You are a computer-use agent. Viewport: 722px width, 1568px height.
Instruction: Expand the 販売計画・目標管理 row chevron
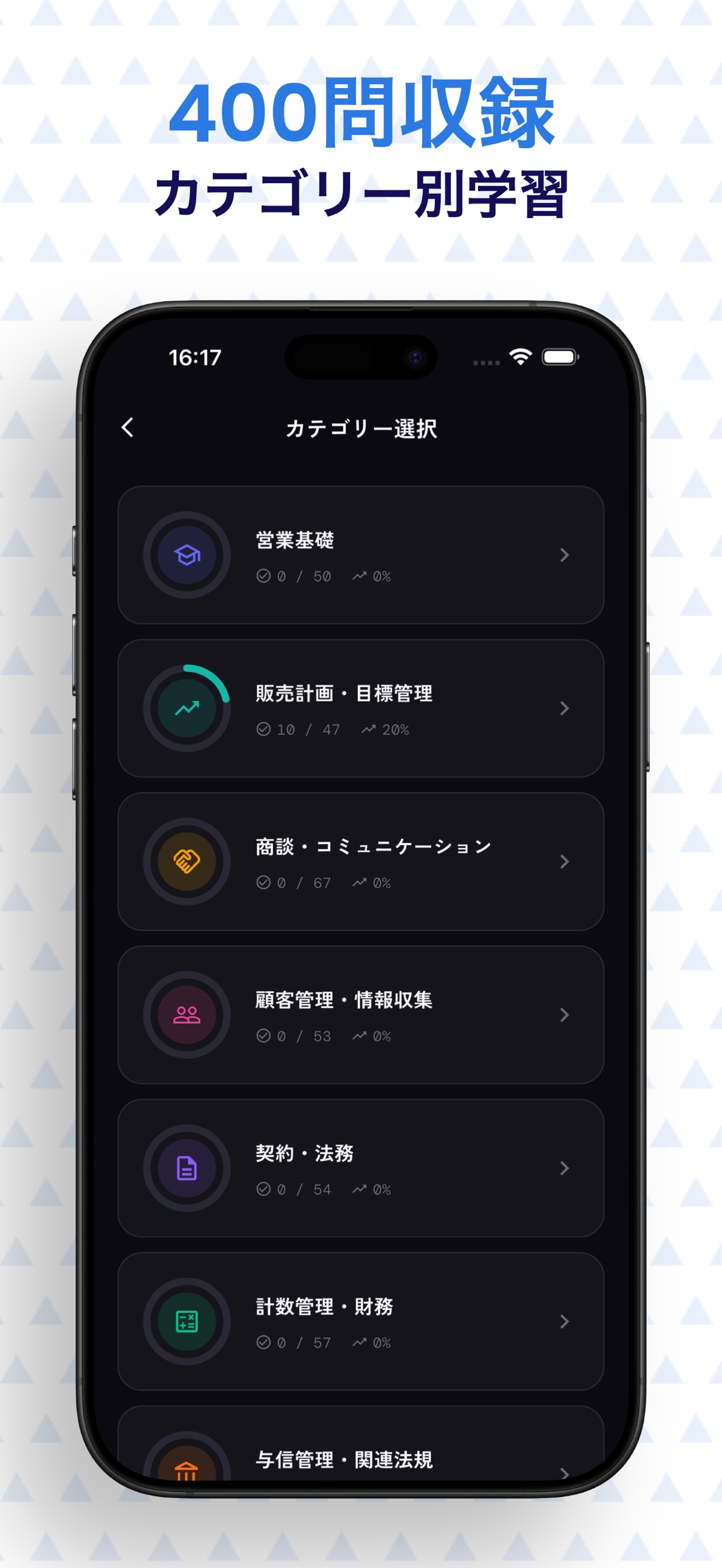tap(565, 708)
